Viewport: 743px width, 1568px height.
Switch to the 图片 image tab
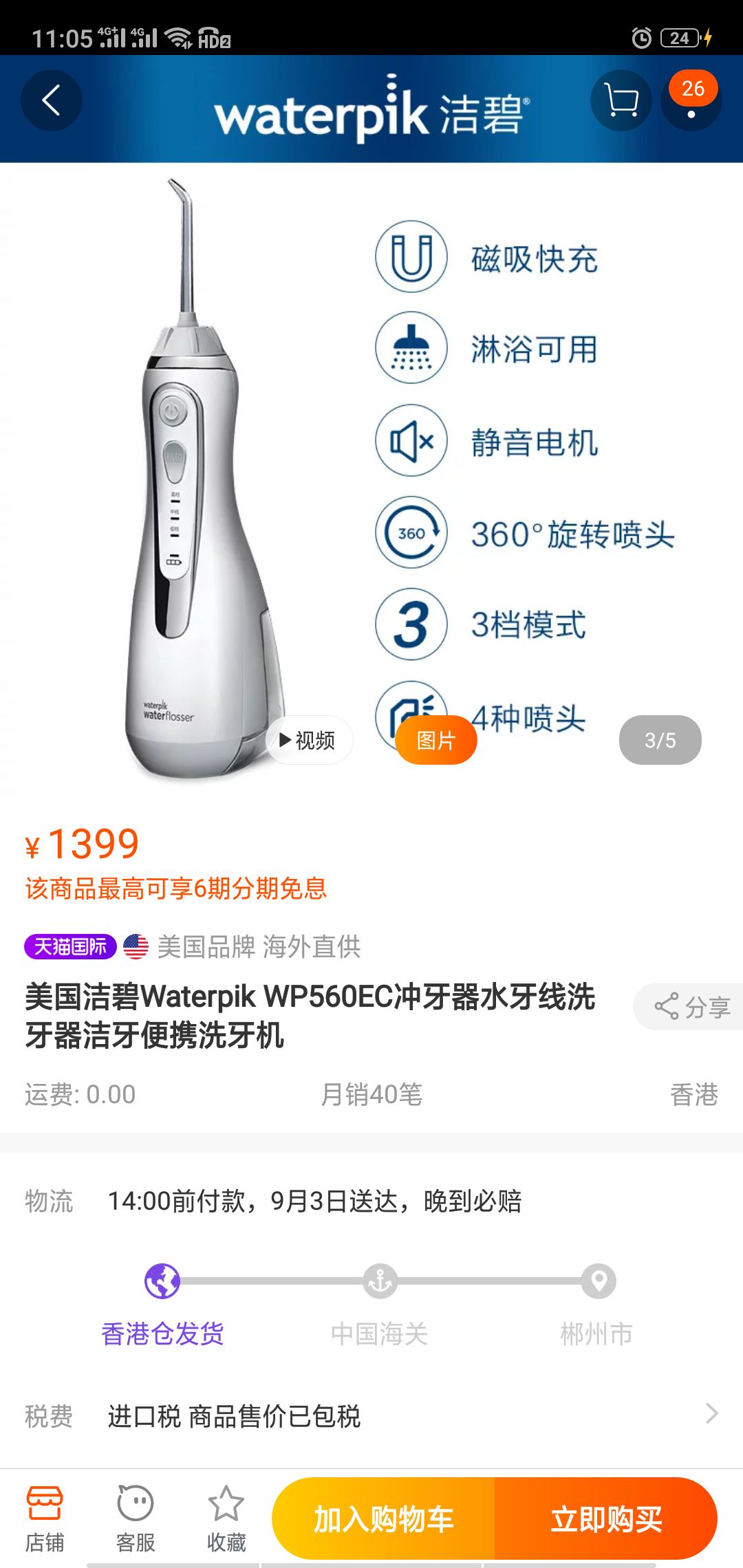coord(436,741)
